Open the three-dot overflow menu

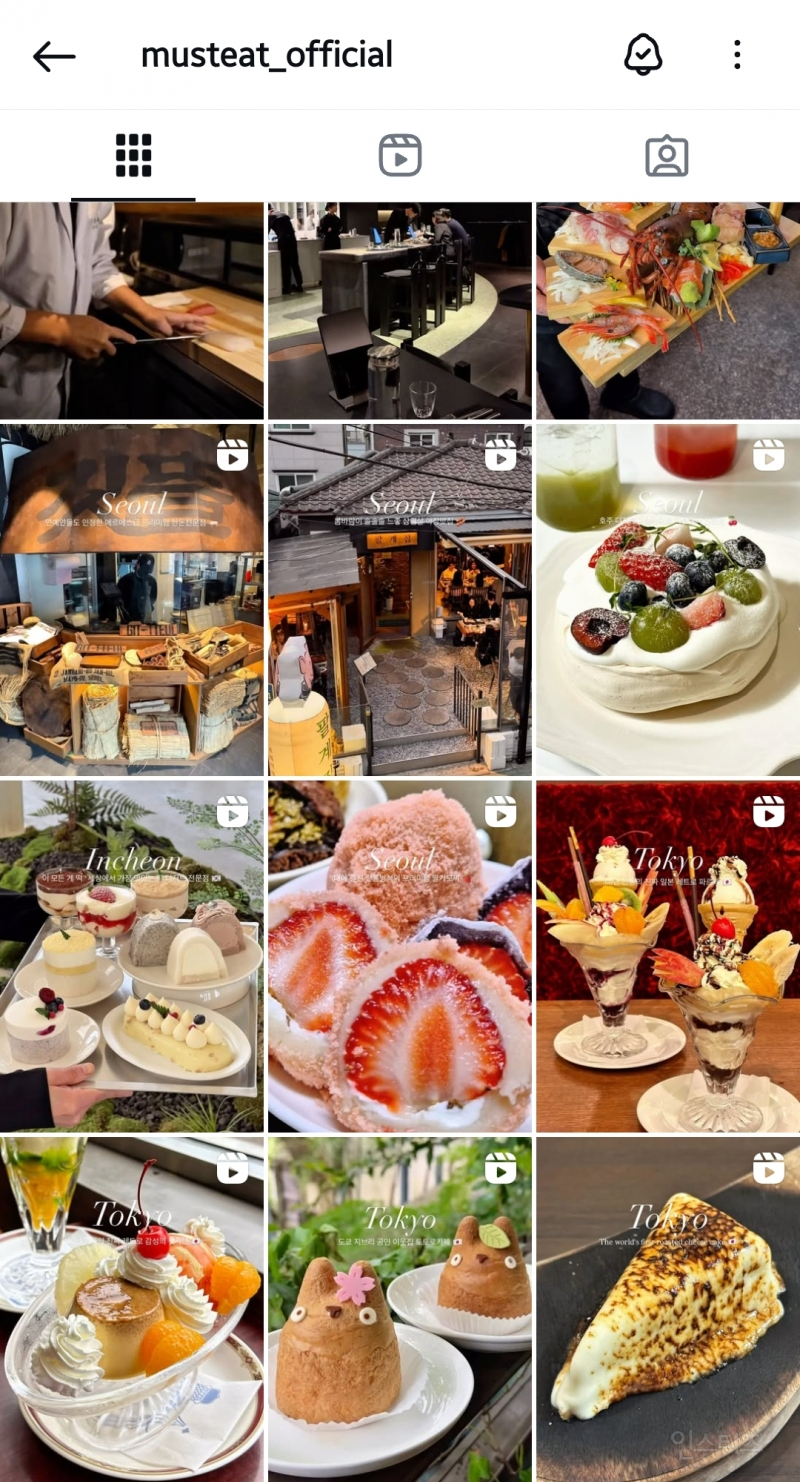pos(737,55)
